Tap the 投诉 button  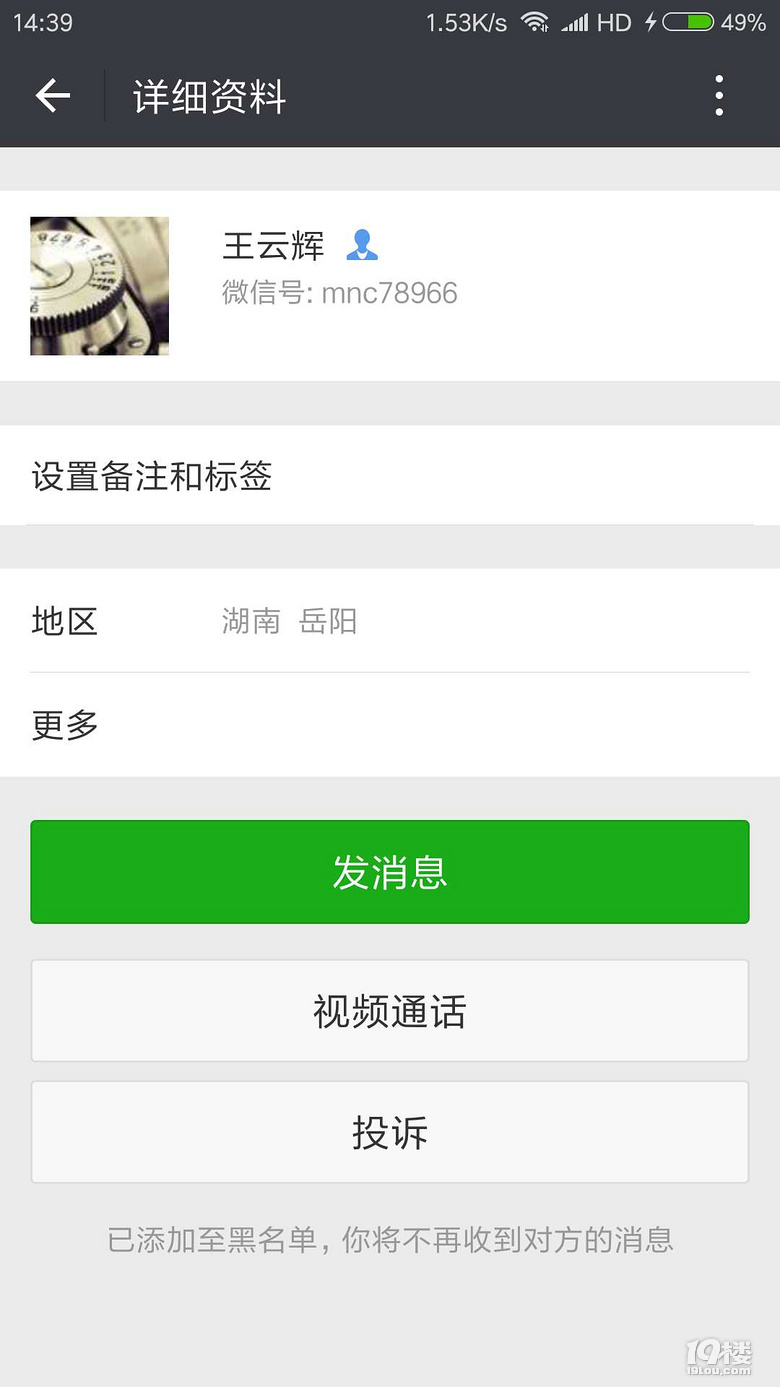click(x=390, y=1132)
